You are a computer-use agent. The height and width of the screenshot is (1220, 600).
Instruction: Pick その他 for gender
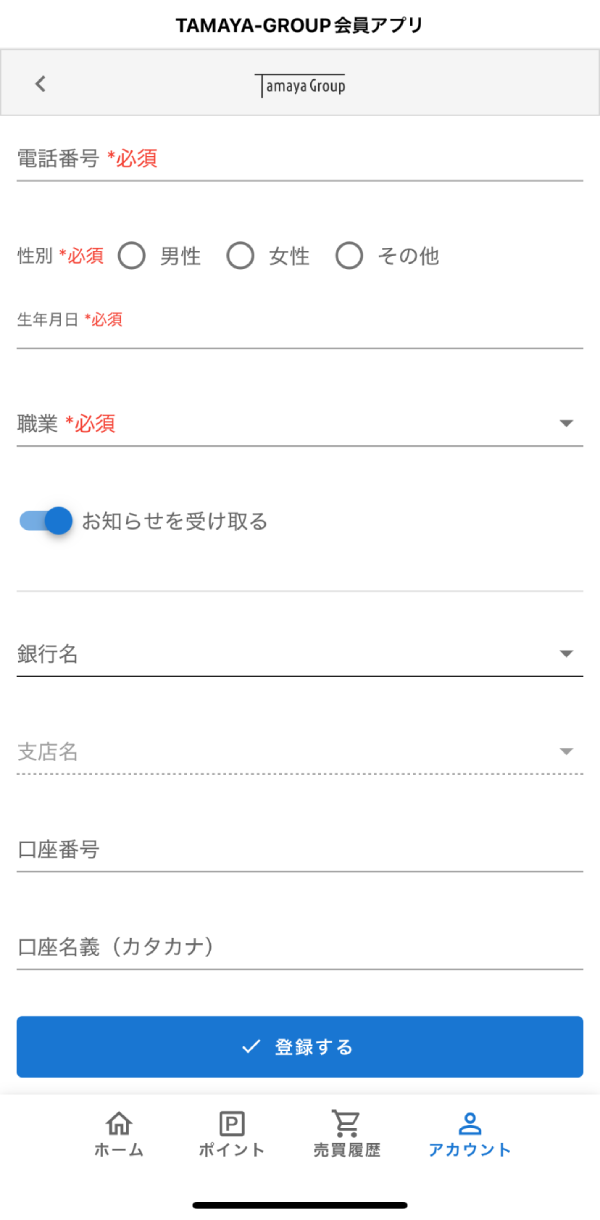pos(349,257)
